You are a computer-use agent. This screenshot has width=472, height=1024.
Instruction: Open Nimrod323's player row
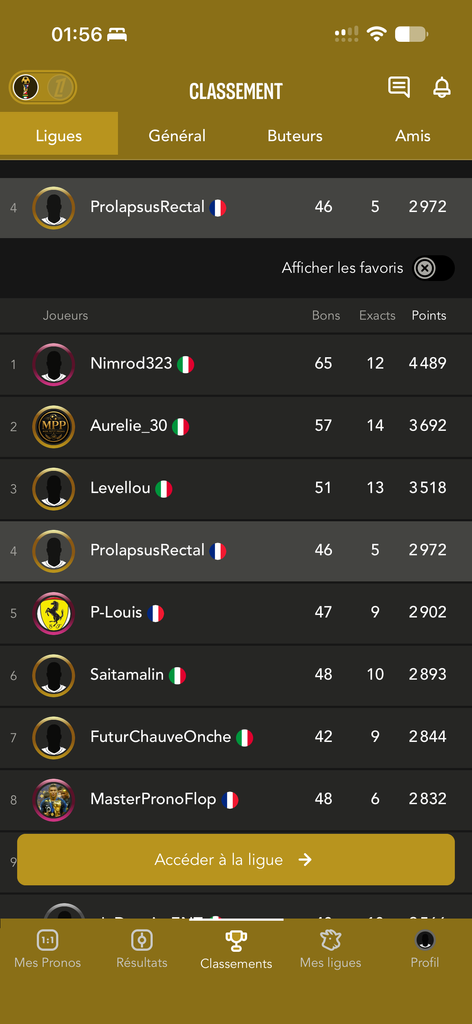236,364
